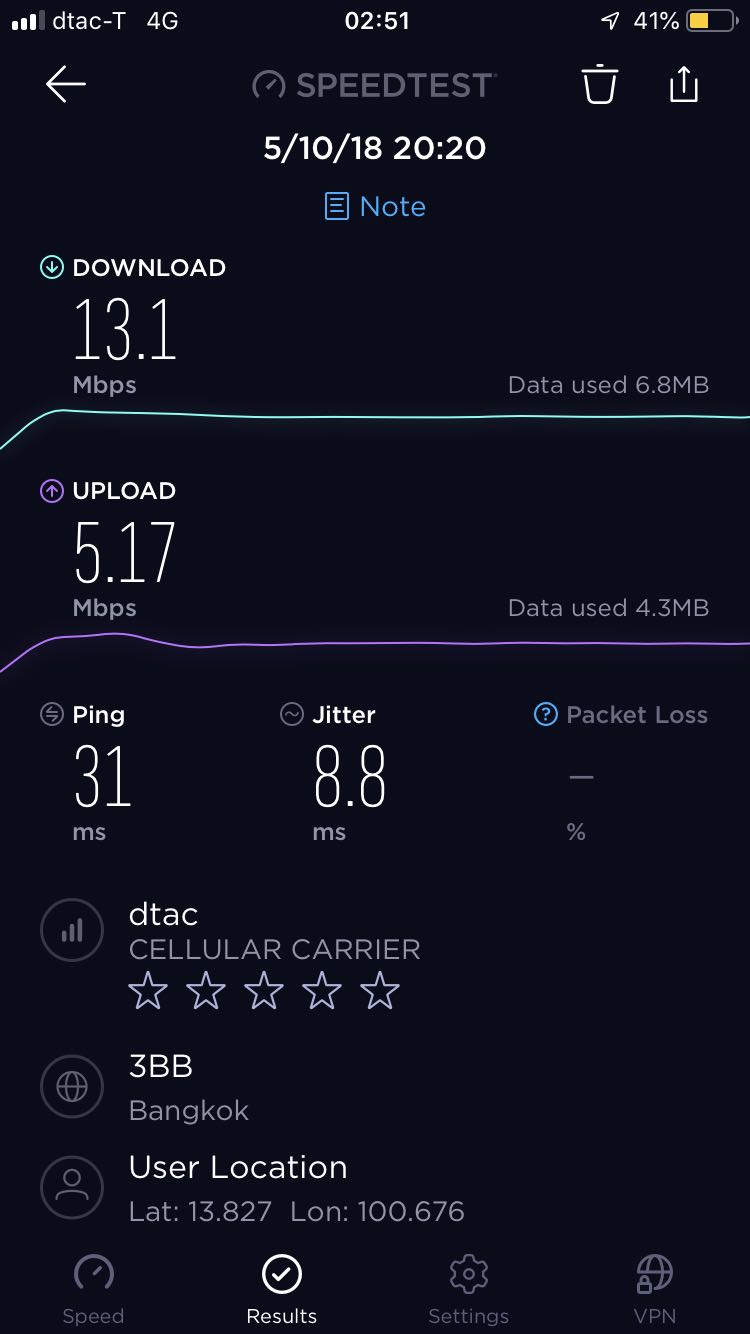750x1334 pixels.
Task: Select the Results tab
Action: 281,1288
